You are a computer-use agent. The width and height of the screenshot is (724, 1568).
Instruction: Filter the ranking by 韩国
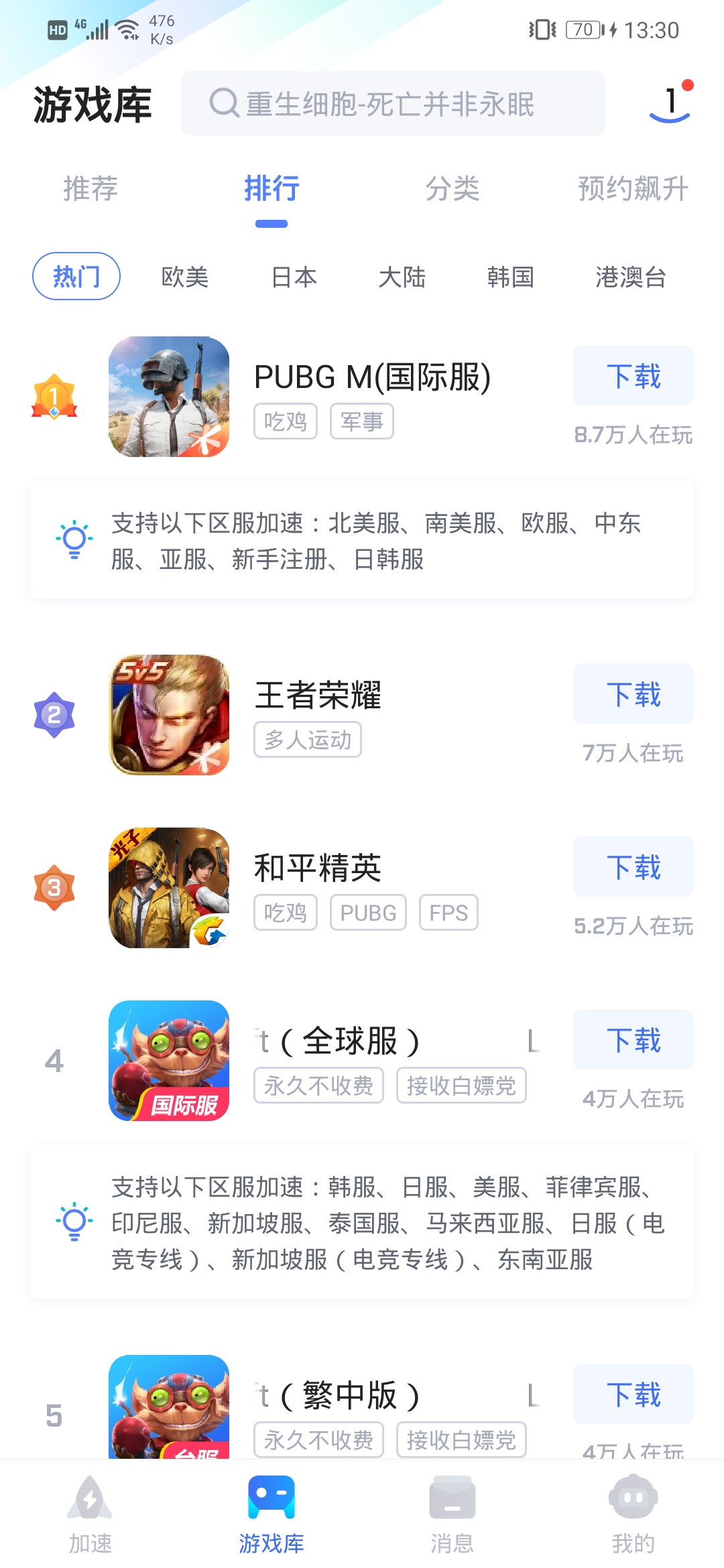pyautogui.click(x=511, y=276)
